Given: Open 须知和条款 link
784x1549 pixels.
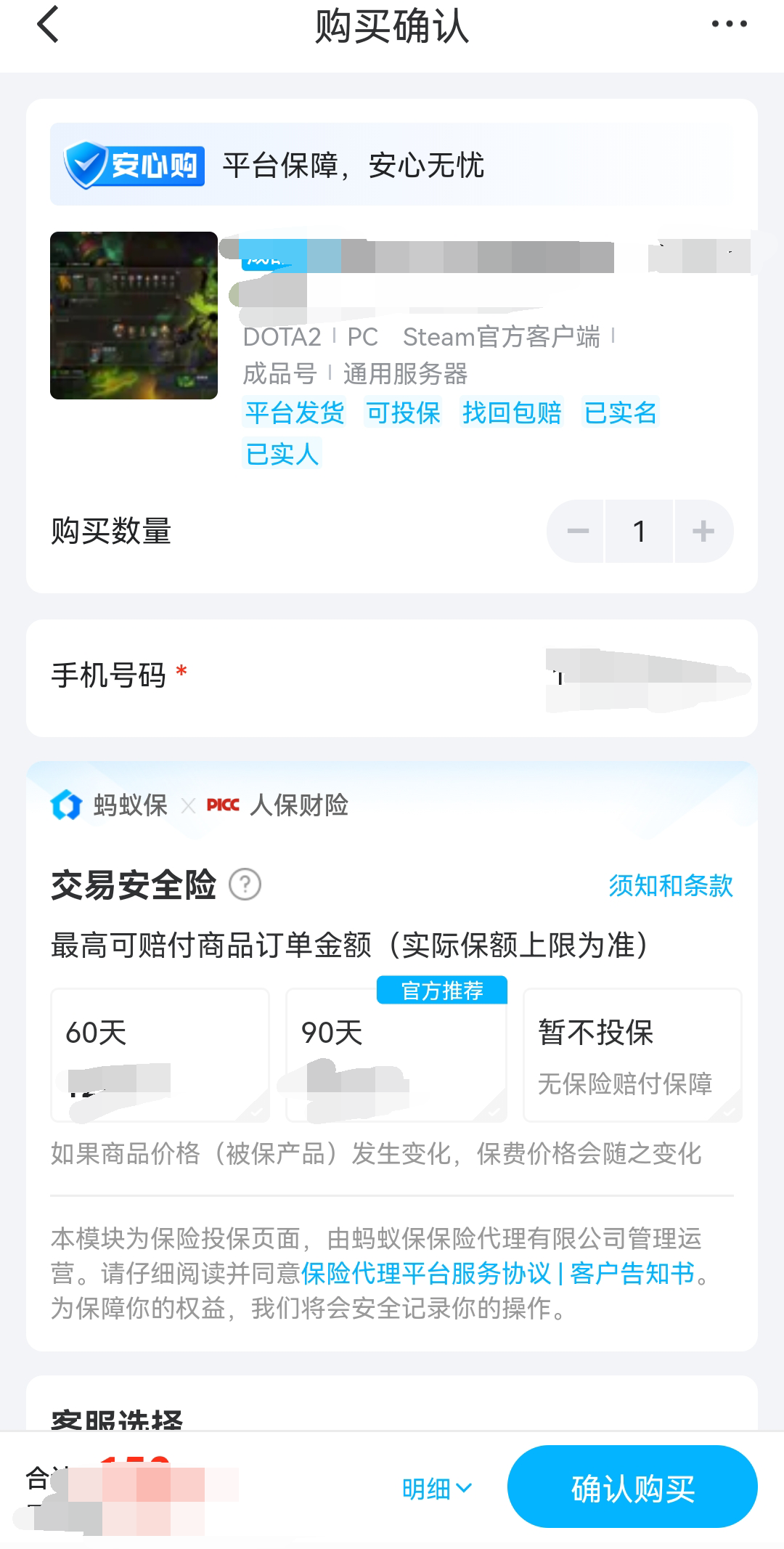Looking at the screenshot, I should point(670,885).
